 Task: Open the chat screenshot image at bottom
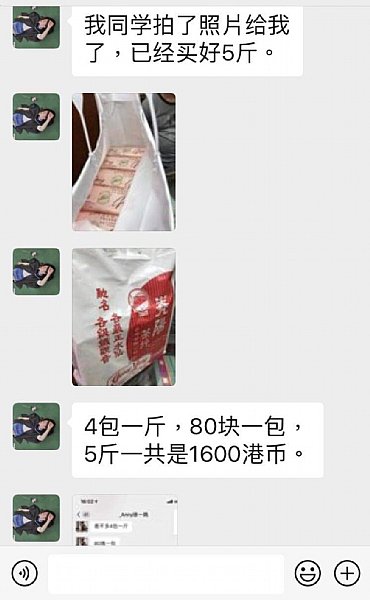pos(125,520)
